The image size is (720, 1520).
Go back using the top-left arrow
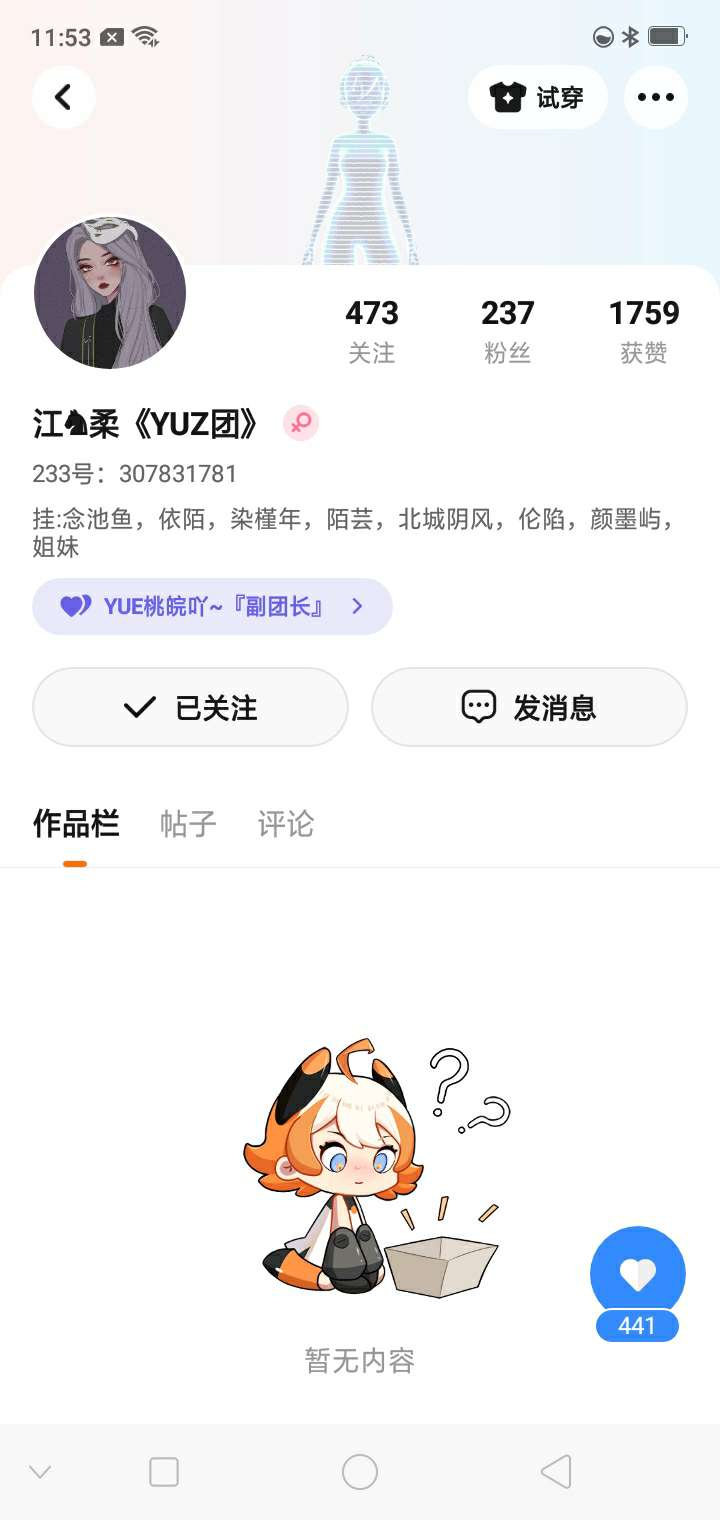pyautogui.click(x=64, y=97)
